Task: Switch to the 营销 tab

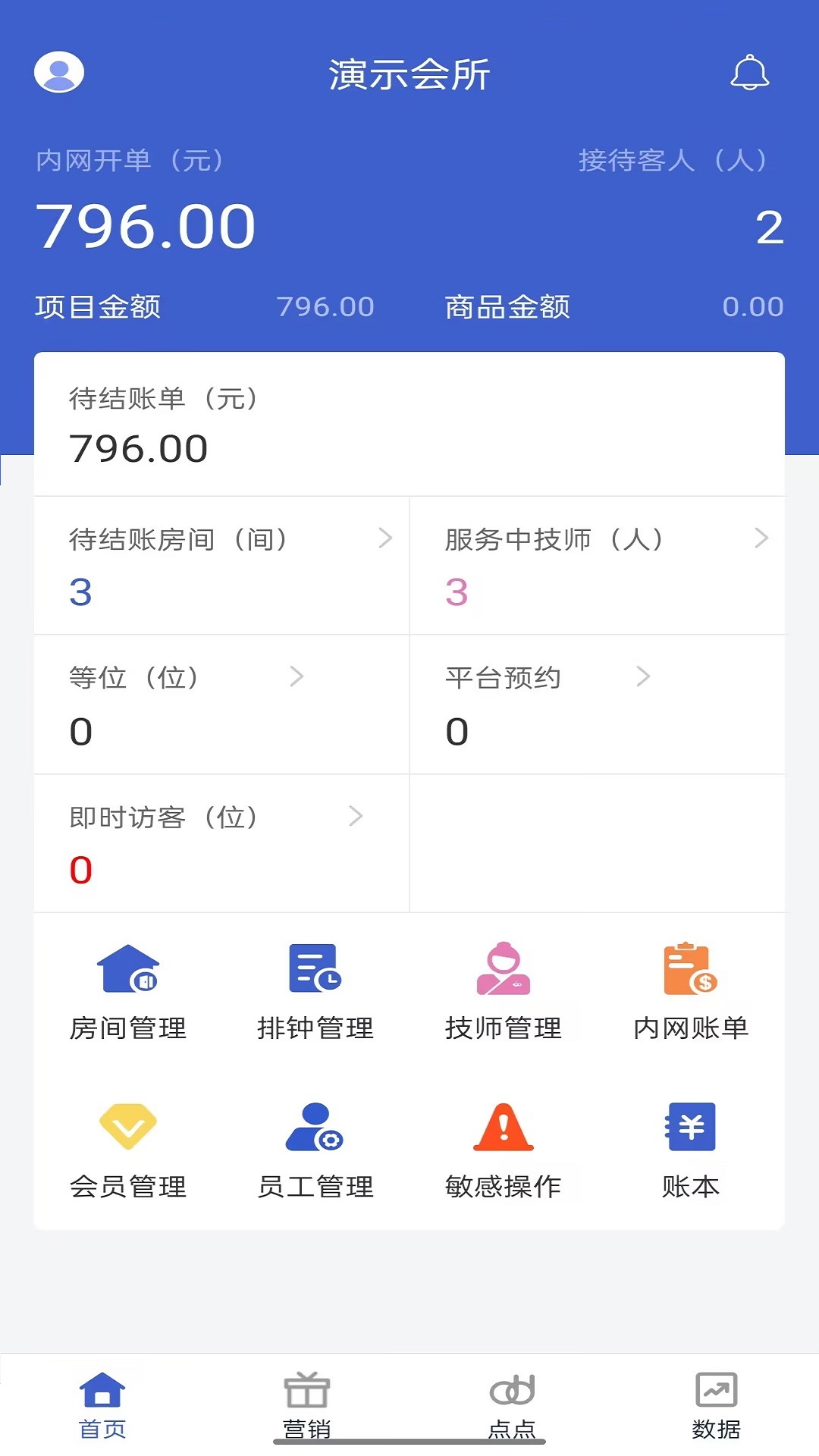Action: pos(307,1405)
